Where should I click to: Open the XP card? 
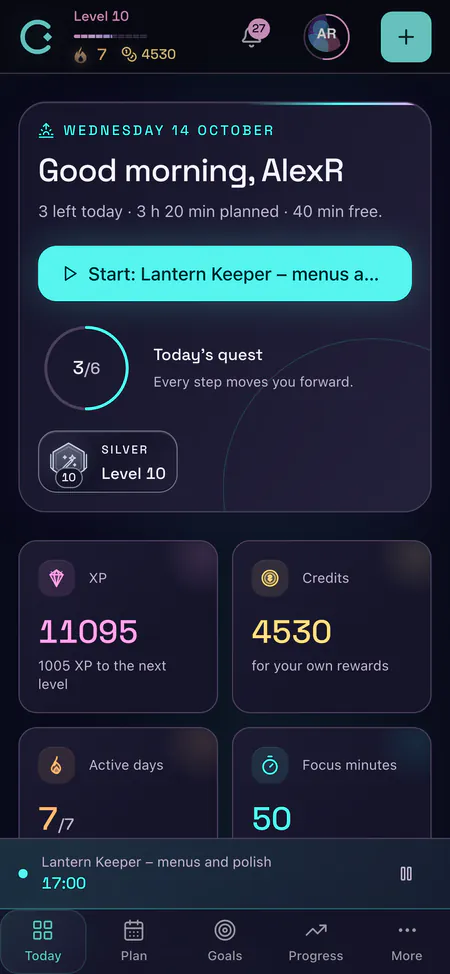[x=118, y=626]
